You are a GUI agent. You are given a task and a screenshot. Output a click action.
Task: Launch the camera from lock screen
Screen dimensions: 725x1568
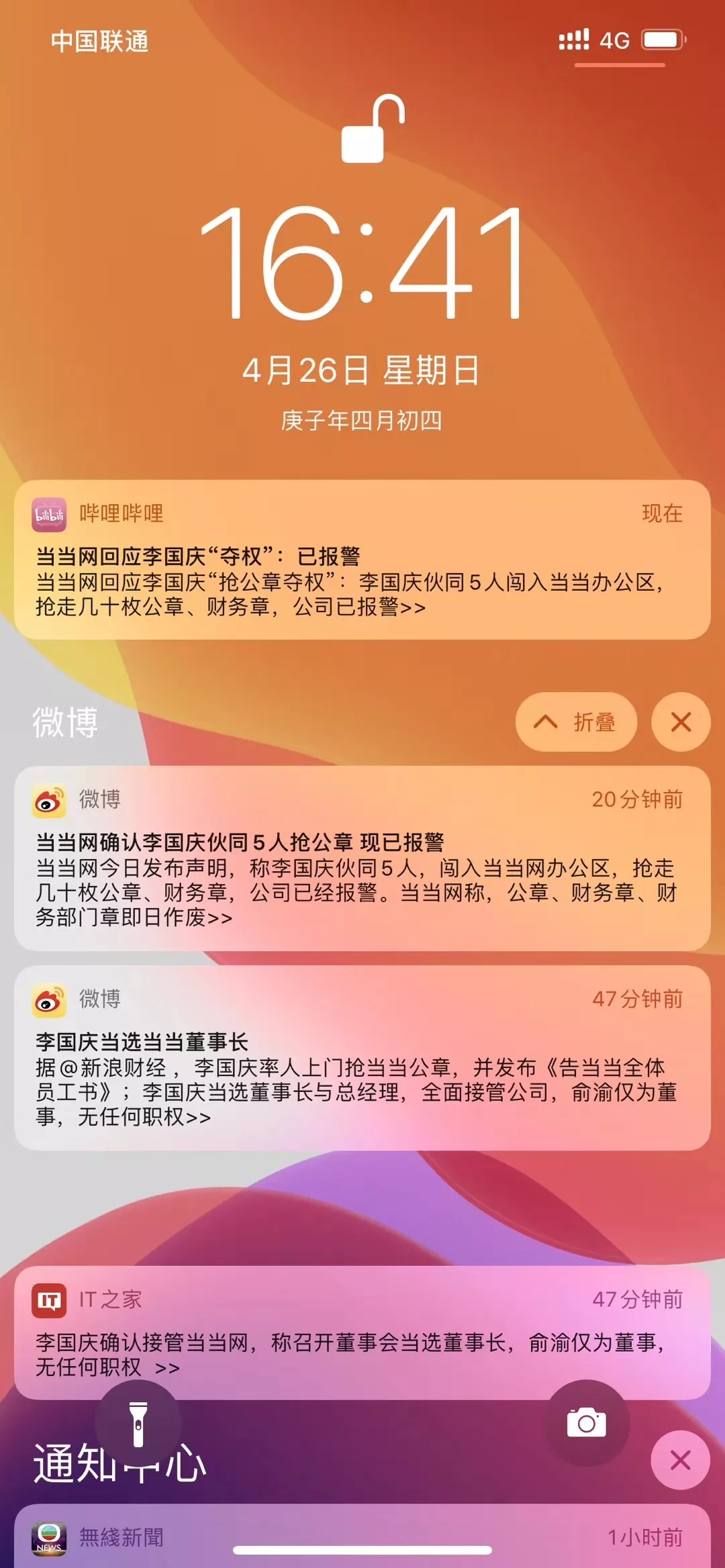pos(587,1422)
